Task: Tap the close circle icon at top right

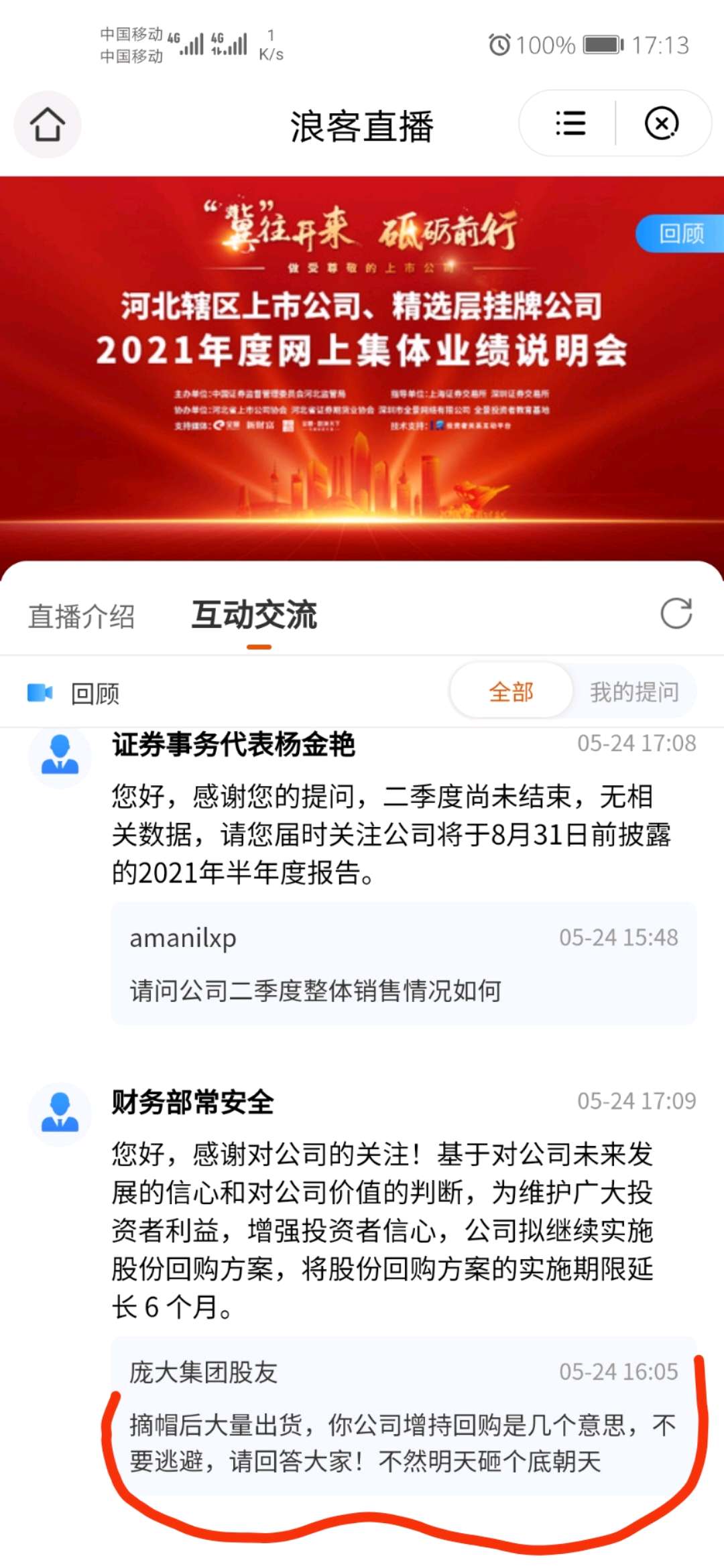Action: pos(661,123)
